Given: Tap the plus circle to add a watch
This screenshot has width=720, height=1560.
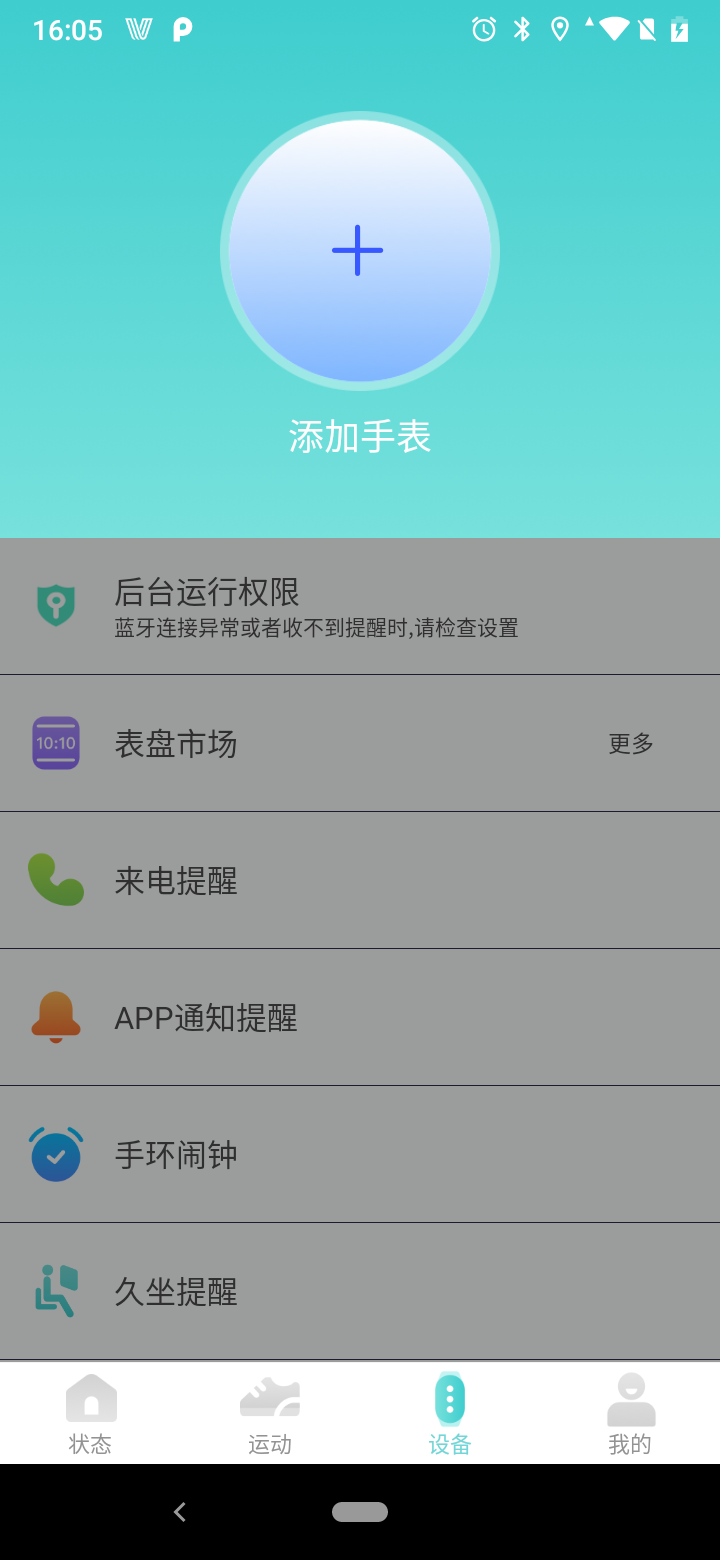Looking at the screenshot, I should 360,250.
